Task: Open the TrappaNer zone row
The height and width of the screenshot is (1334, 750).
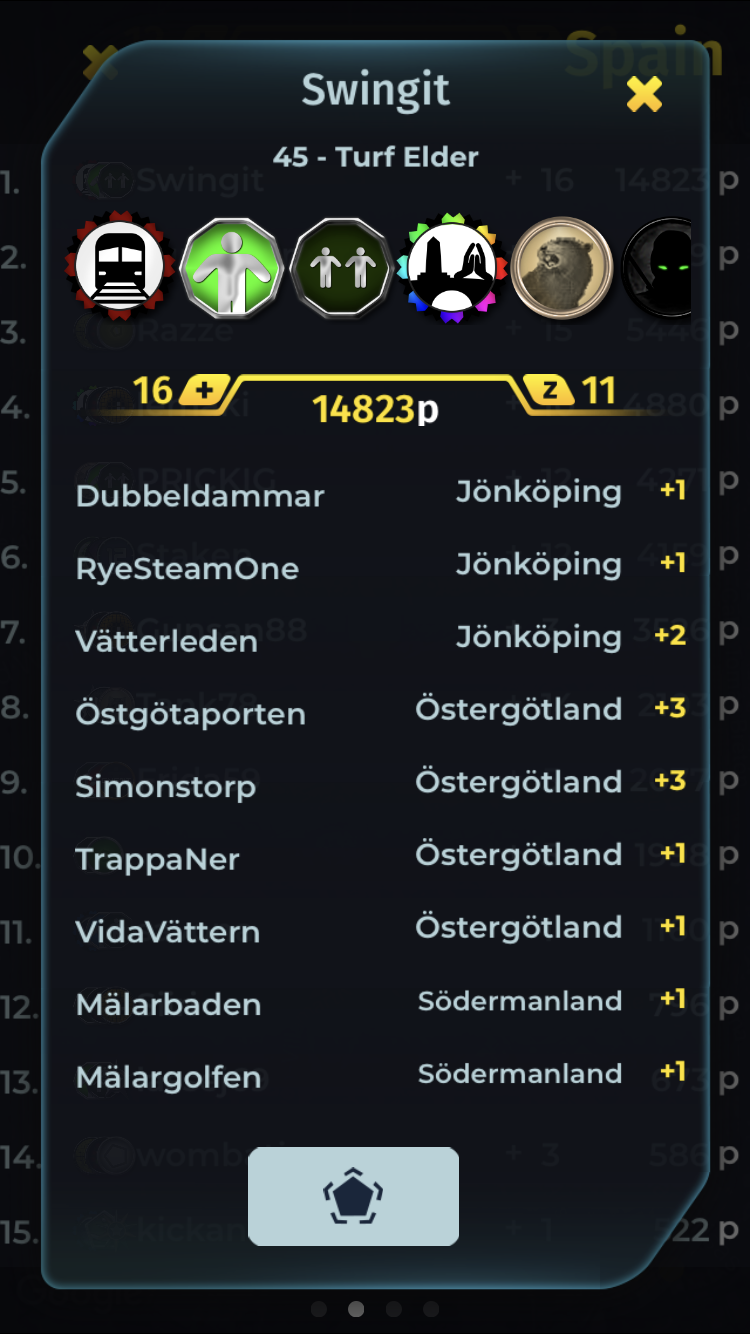Action: (380, 857)
